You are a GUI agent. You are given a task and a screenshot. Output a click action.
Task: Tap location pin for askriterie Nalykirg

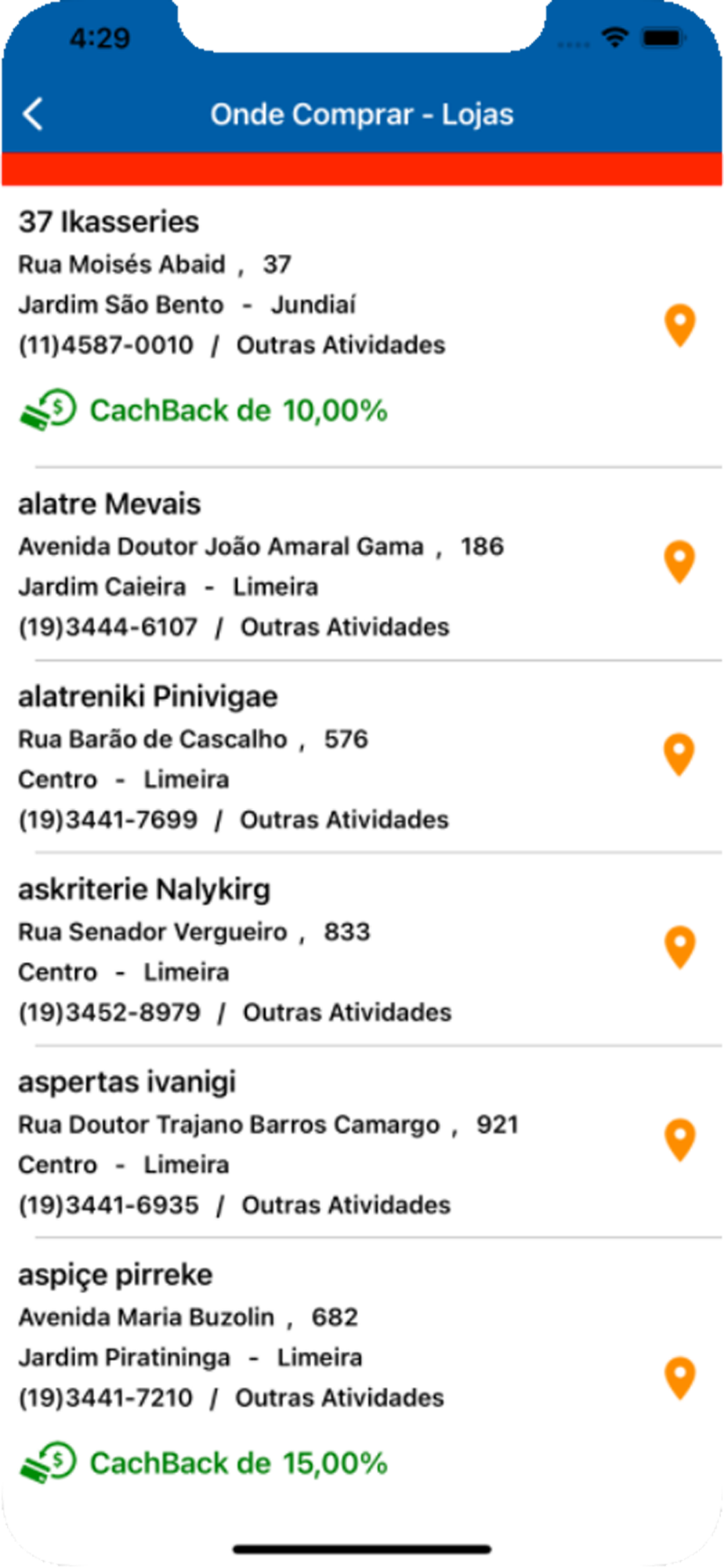[x=679, y=947]
